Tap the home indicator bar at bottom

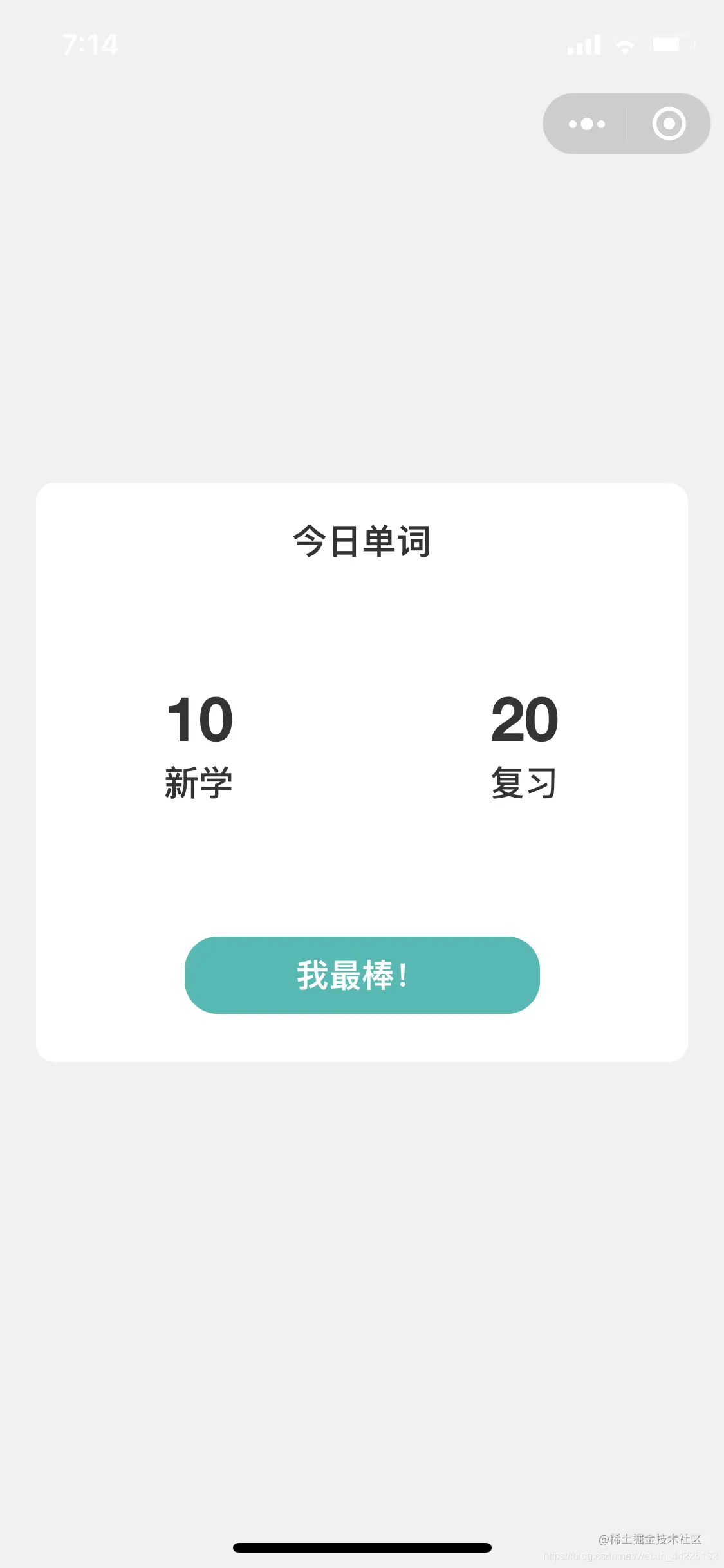[x=362, y=1548]
